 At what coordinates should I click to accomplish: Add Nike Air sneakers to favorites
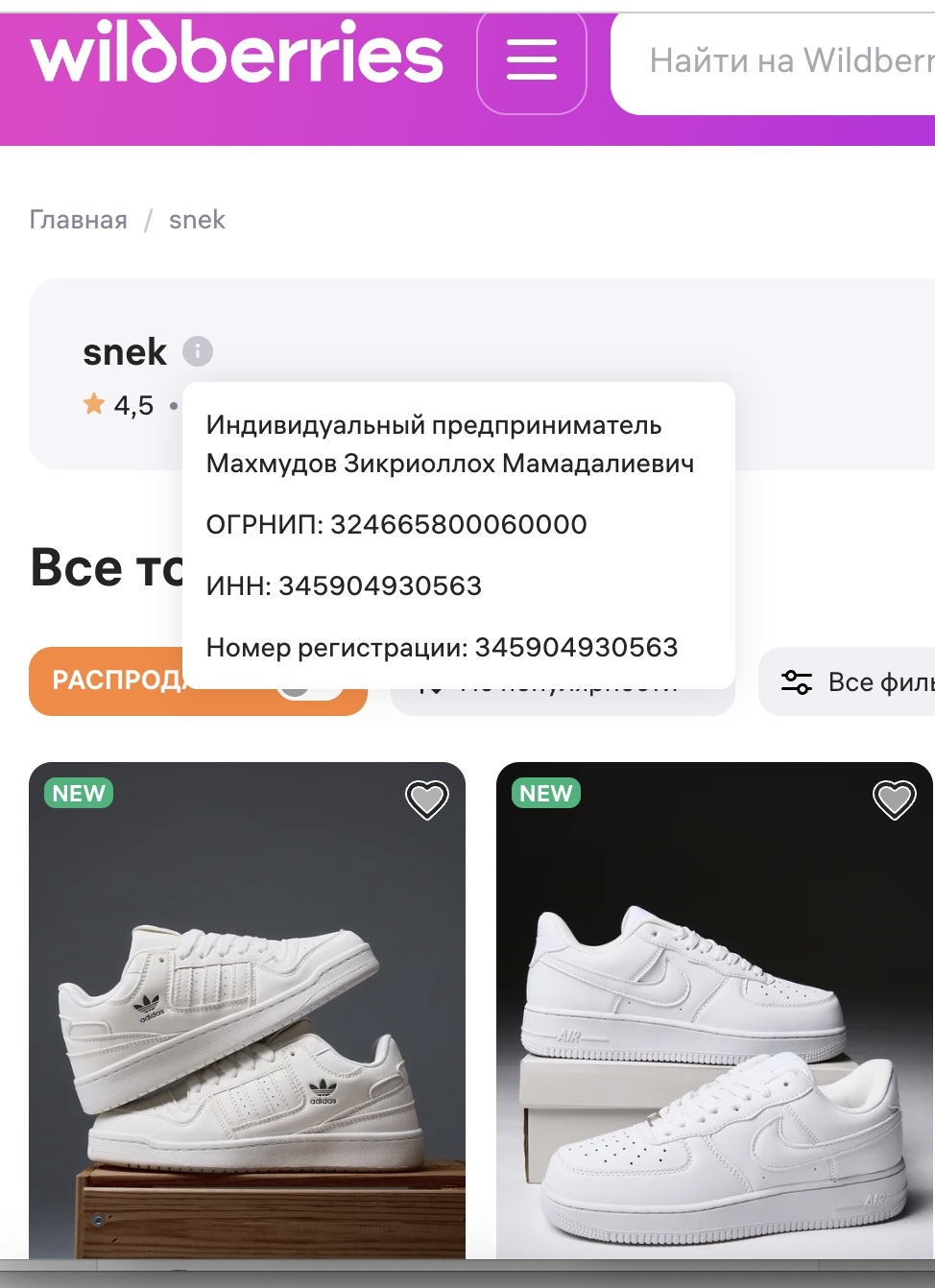895,799
